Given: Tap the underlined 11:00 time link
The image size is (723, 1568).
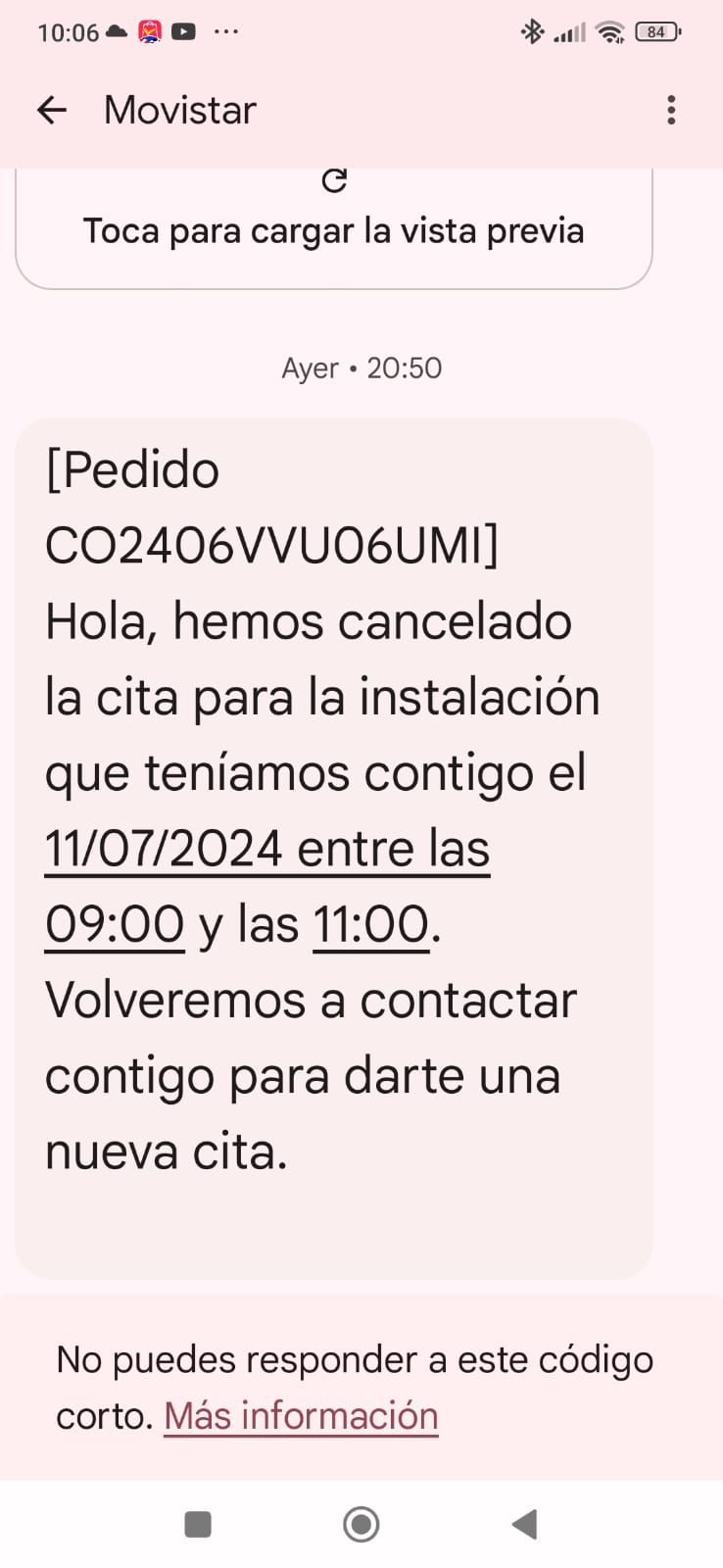Looking at the screenshot, I should 371,924.
